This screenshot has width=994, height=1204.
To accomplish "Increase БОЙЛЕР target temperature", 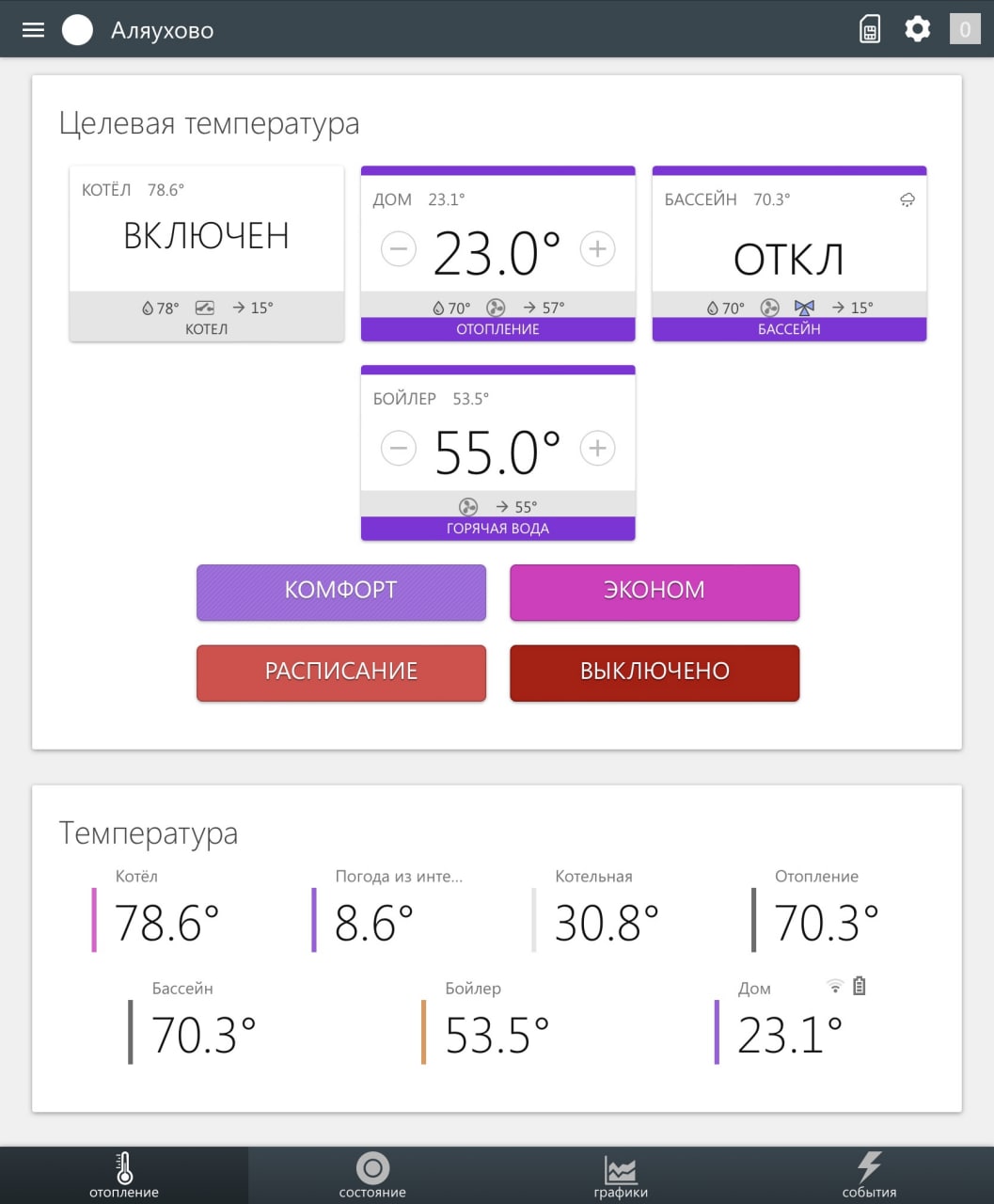I will pos(597,449).
